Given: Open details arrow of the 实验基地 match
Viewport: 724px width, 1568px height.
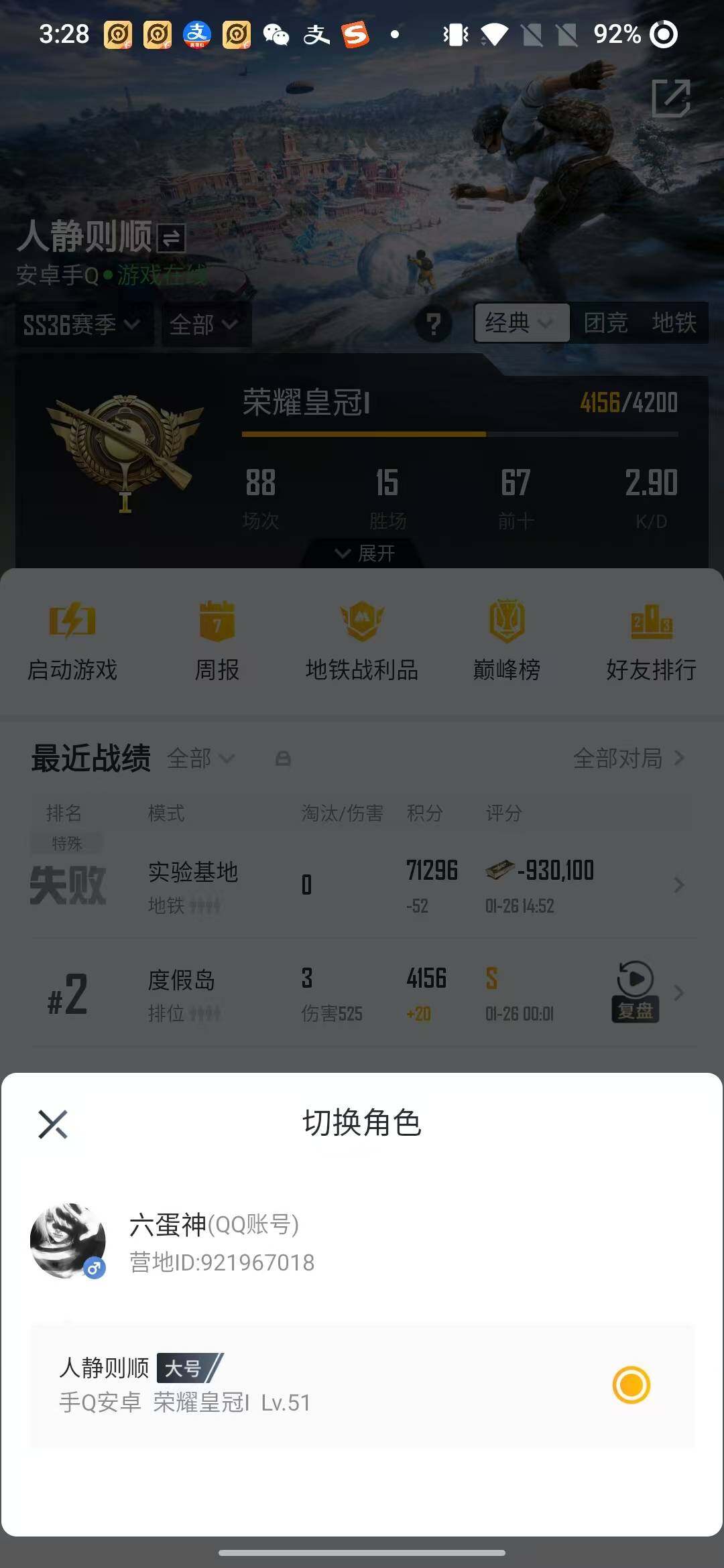Looking at the screenshot, I should coord(680,886).
